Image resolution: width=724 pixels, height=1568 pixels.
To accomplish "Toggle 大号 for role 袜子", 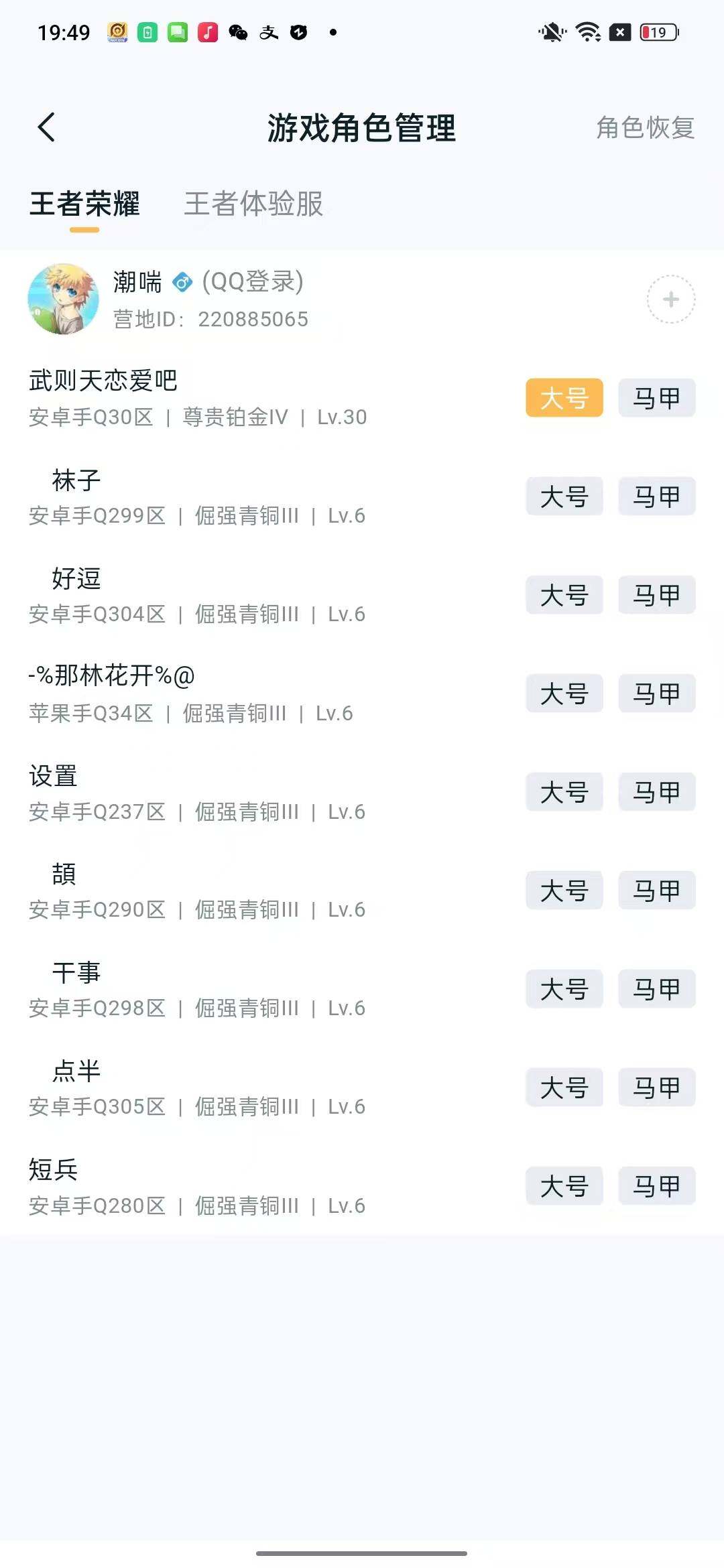I will tap(564, 497).
